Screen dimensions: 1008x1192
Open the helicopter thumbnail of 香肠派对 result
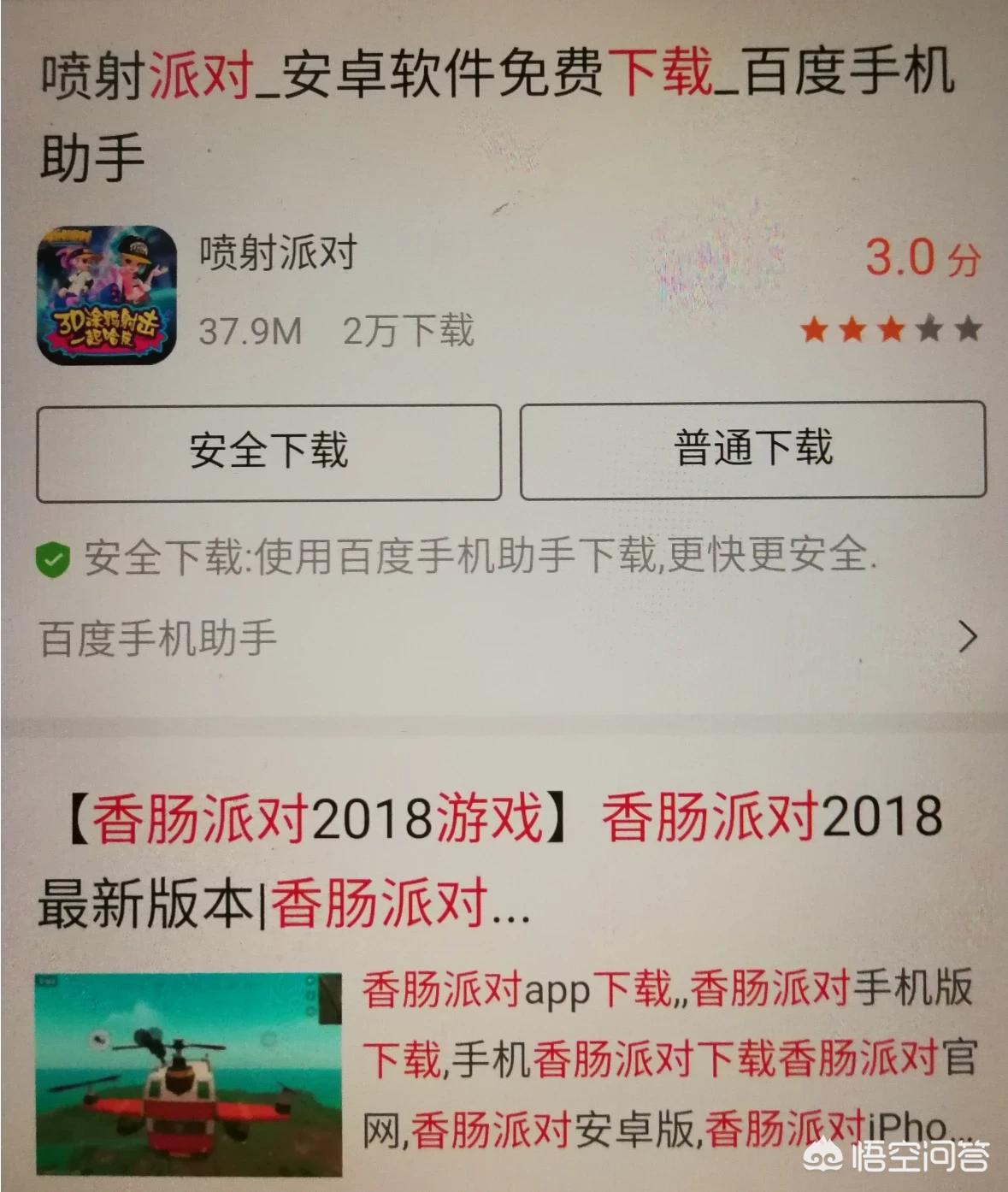(x=188, y=1072)
